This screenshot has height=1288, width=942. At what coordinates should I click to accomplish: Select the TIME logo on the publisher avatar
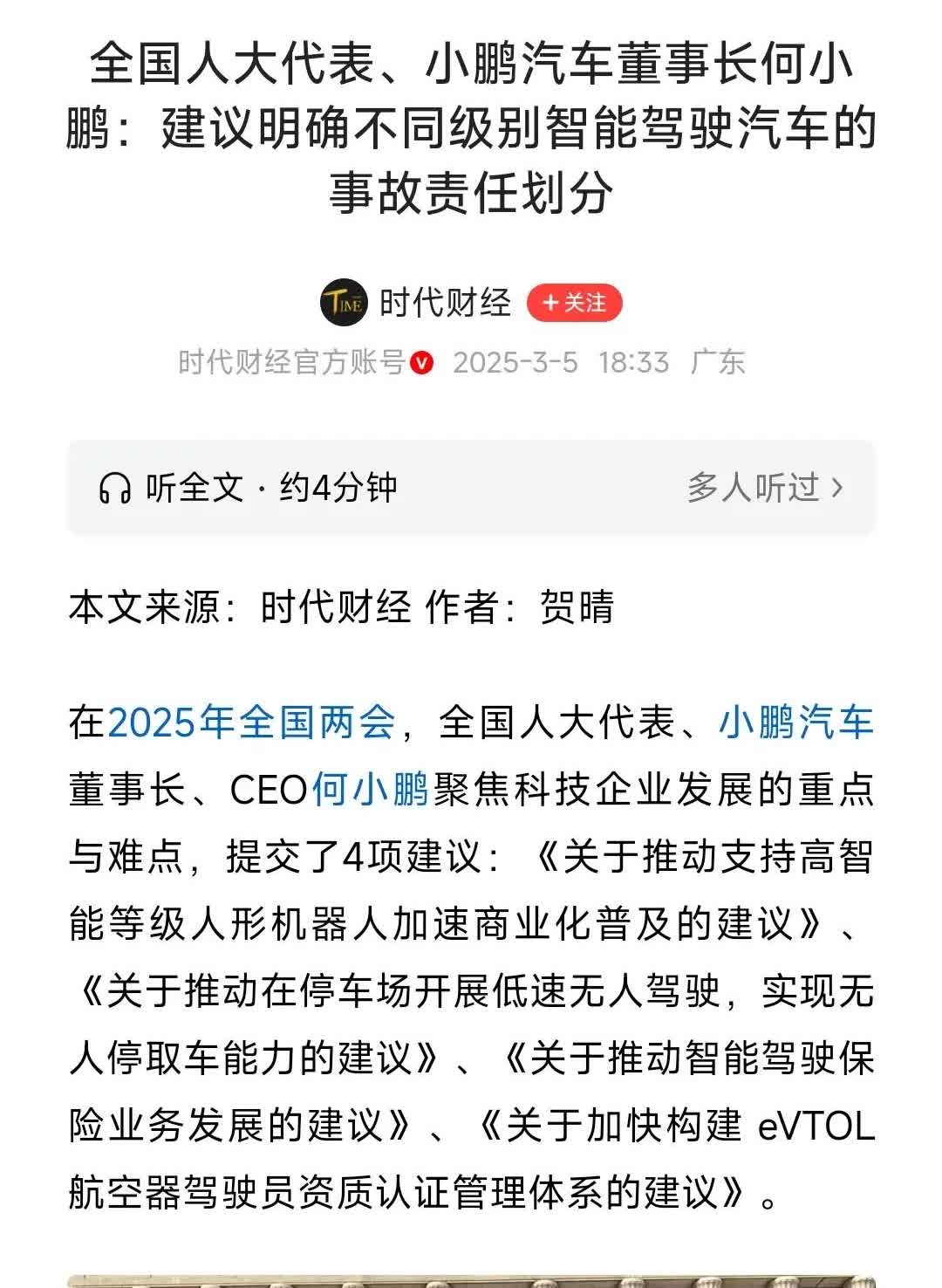pos(344,302)
